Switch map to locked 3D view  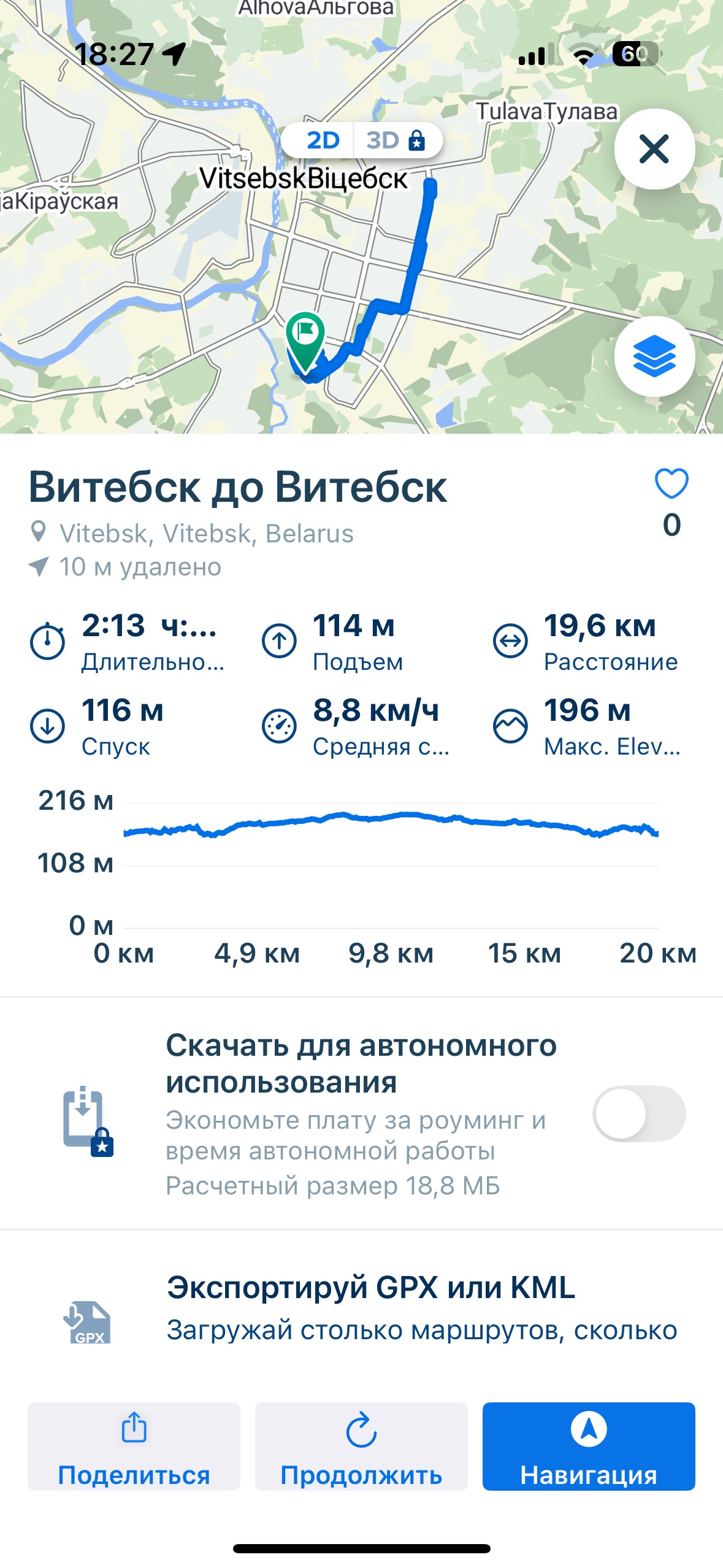coord(396,140)
